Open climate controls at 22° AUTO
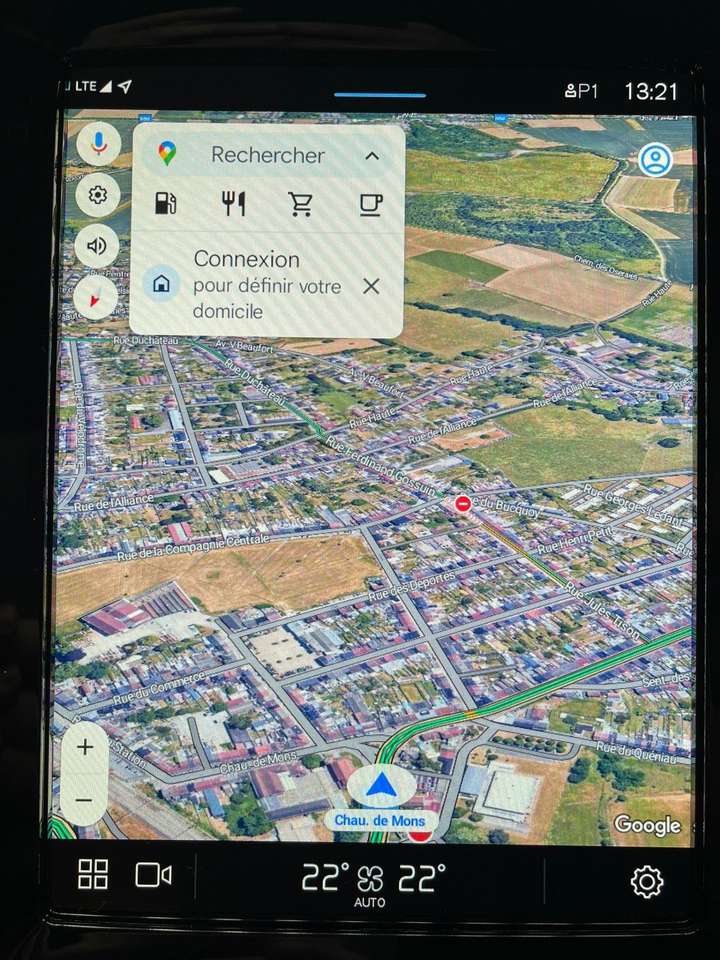 pos(371,880)
